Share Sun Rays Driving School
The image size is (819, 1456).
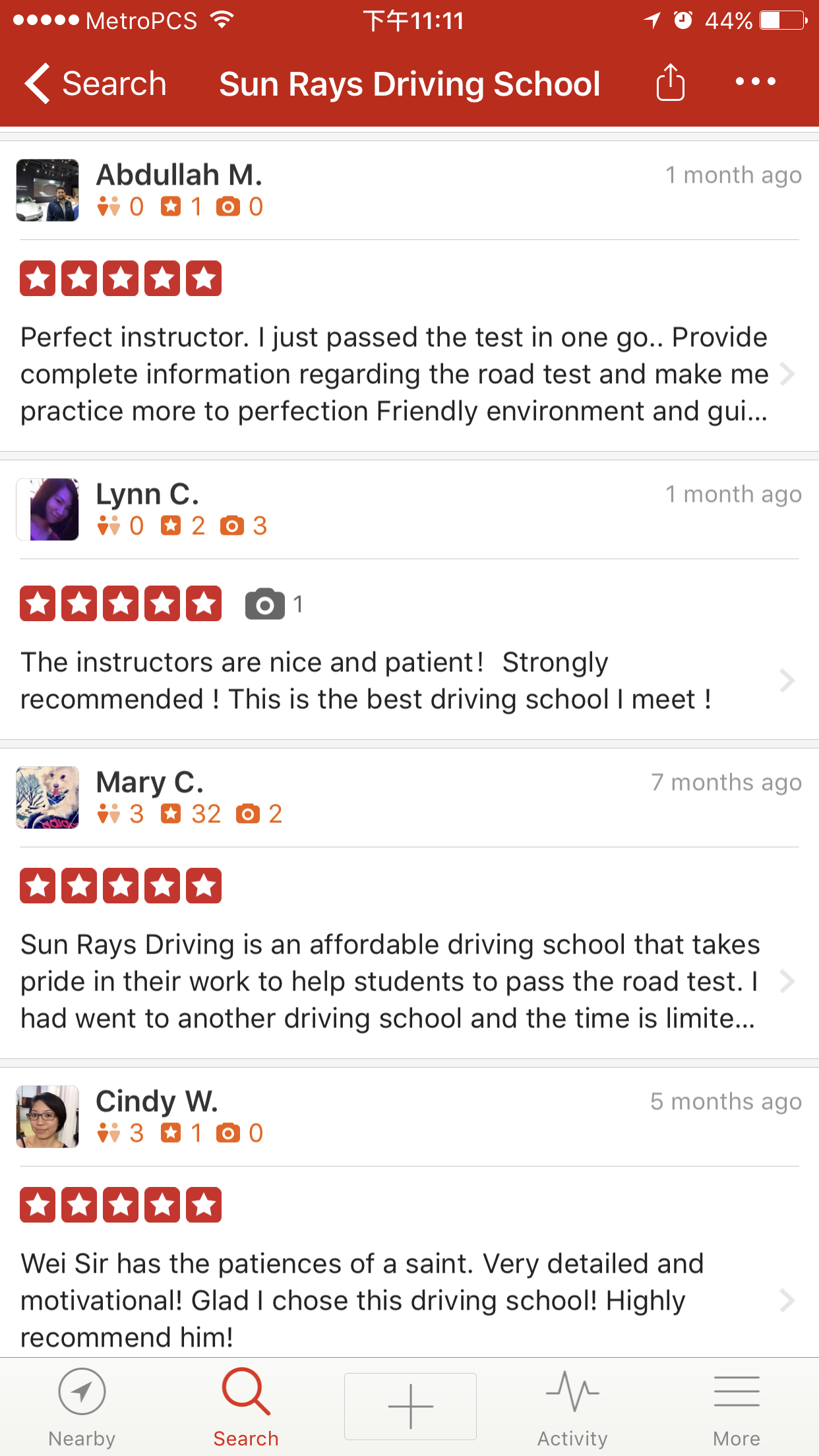coord(670,82)
